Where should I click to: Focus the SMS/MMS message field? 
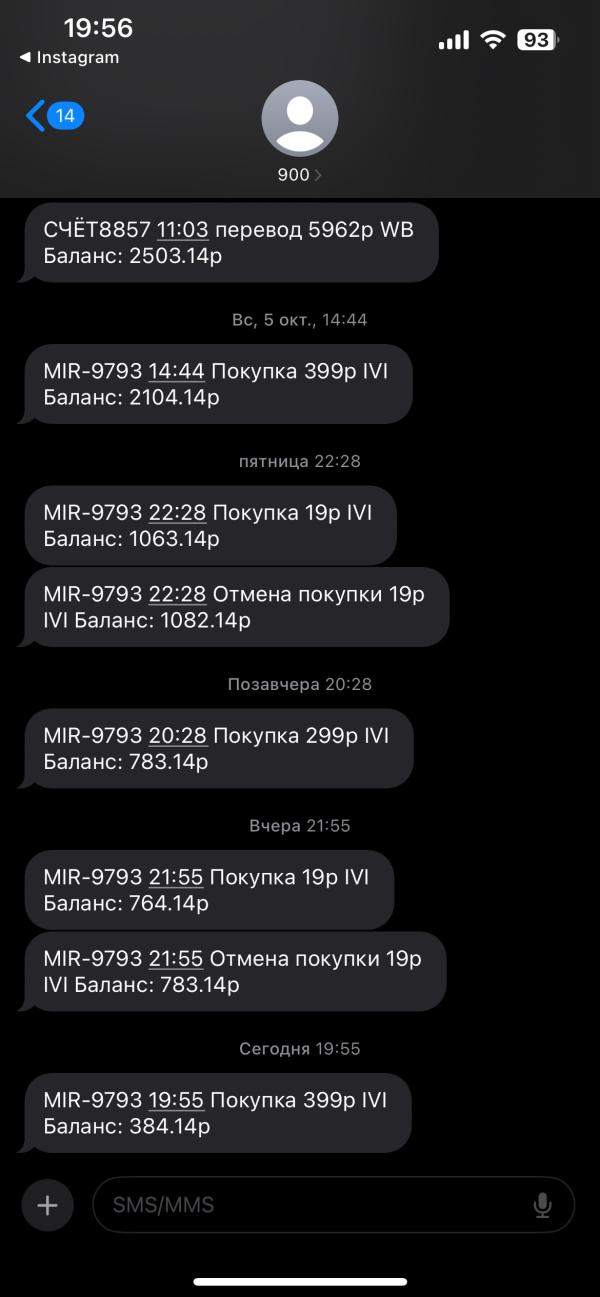(310, 1204)
